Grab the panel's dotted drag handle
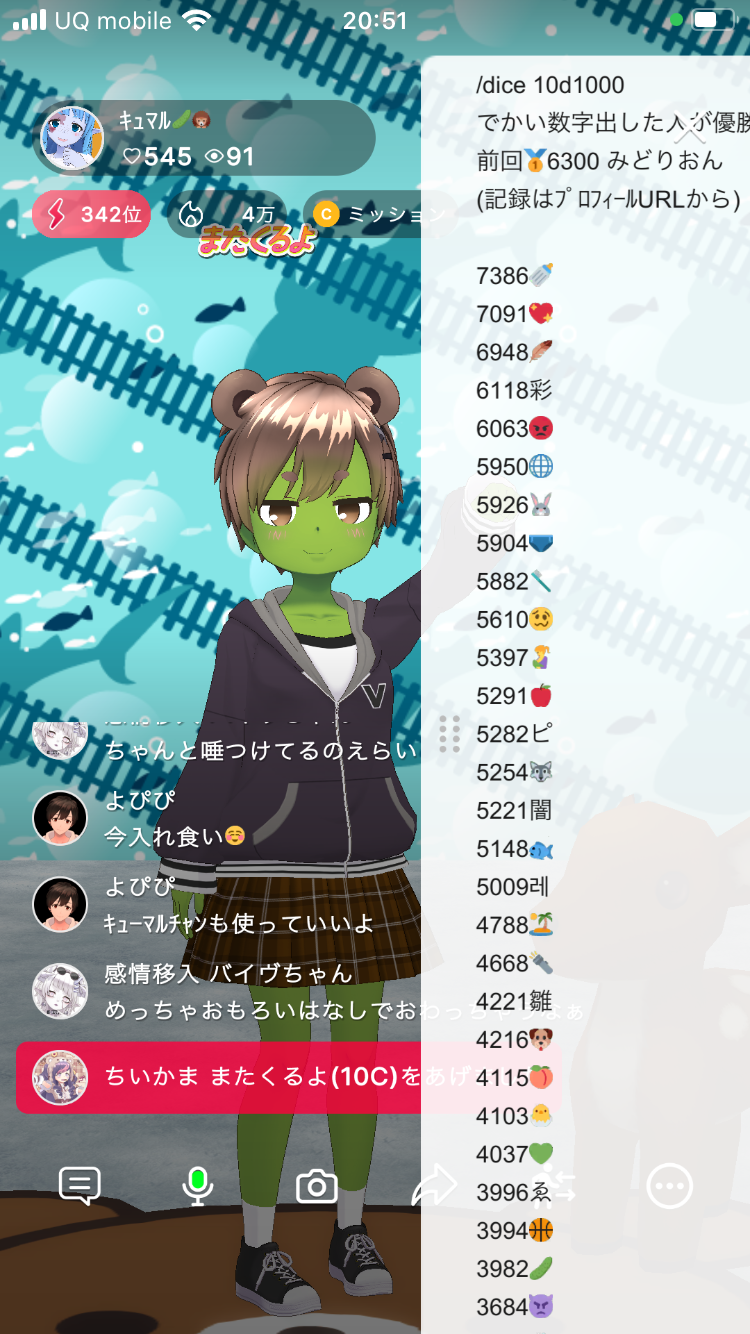The height and width of the screenshot is (1334, 750). [x=449, y=733]
